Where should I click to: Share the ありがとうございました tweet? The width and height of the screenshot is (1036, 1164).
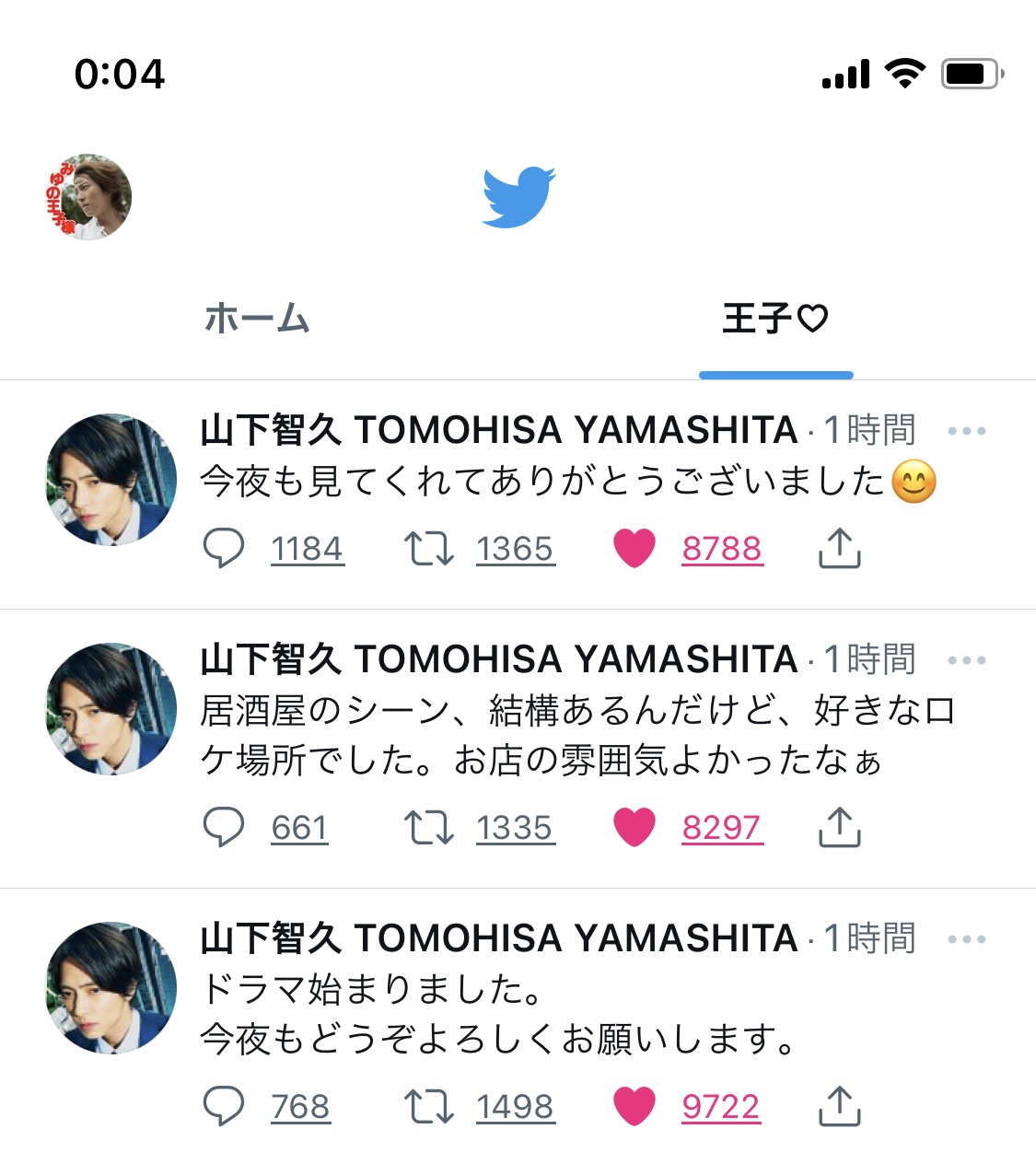tap(839, 549)
